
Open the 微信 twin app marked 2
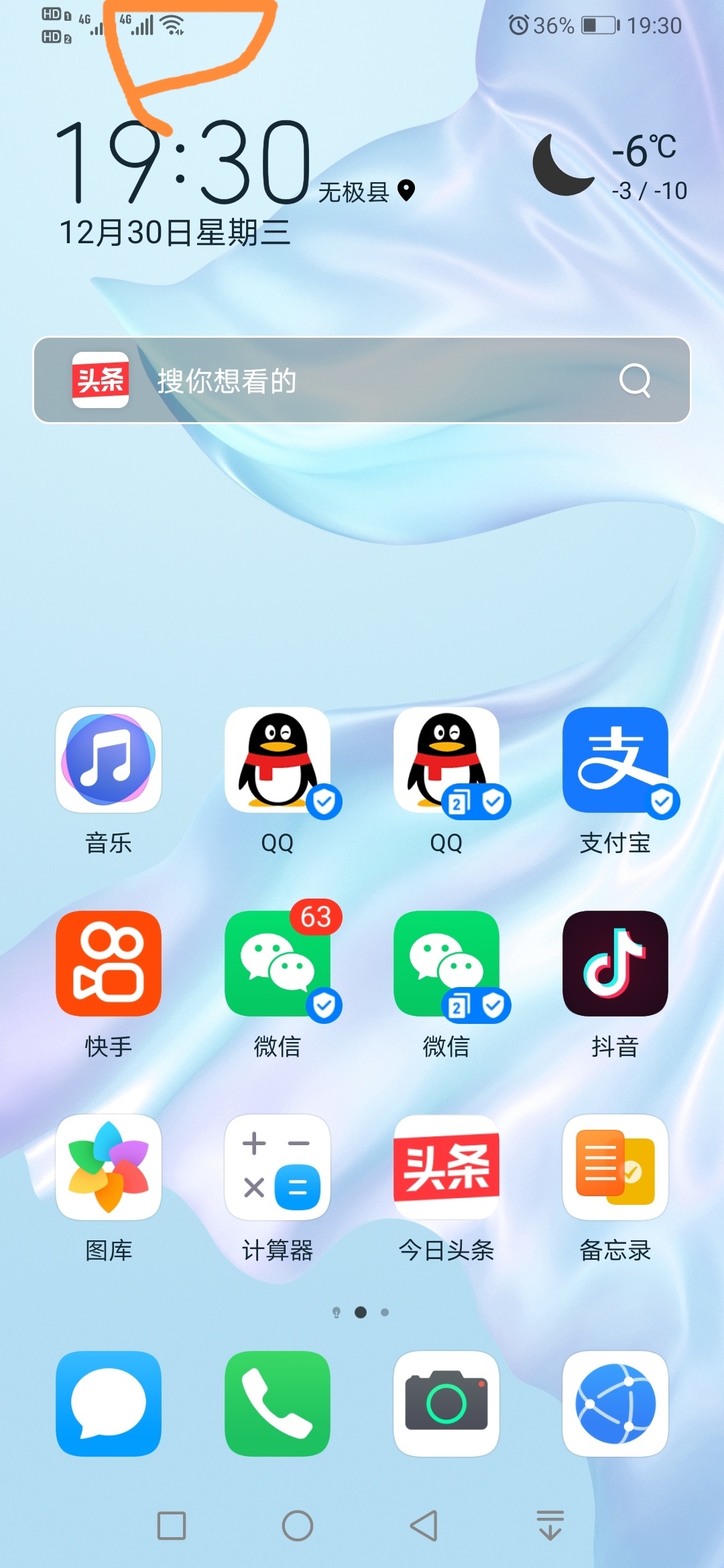pyautogui.click(x=446, y=964)
